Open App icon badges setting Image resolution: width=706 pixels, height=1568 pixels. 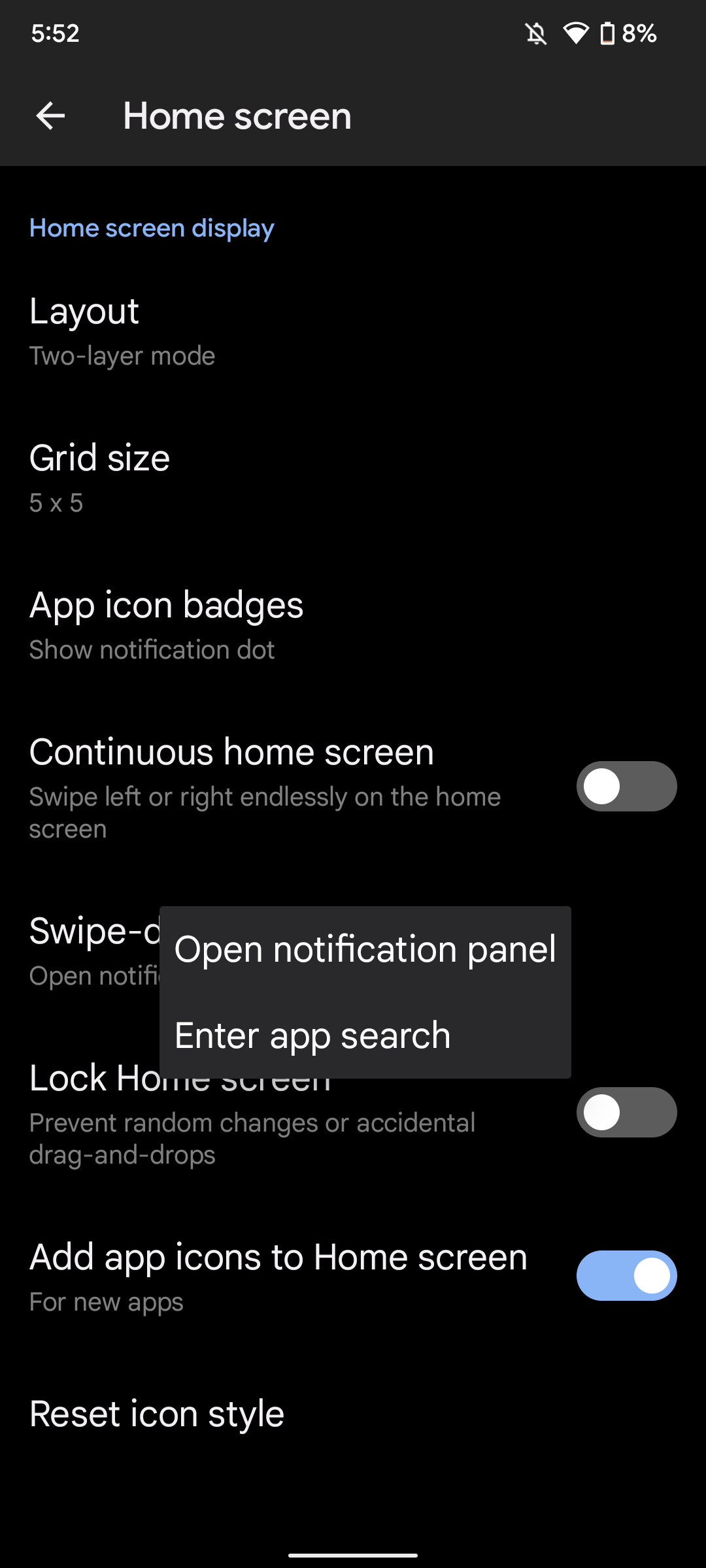(166, 625)
